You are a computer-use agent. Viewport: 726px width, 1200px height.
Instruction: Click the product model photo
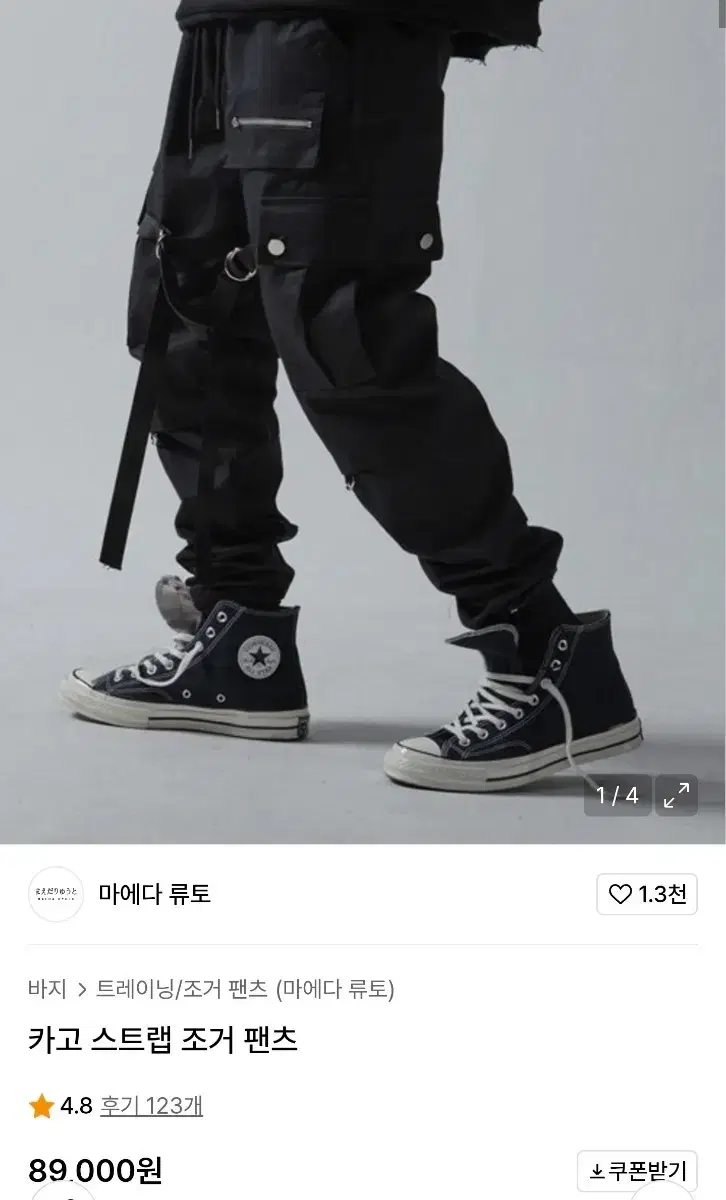pos(363,400)
